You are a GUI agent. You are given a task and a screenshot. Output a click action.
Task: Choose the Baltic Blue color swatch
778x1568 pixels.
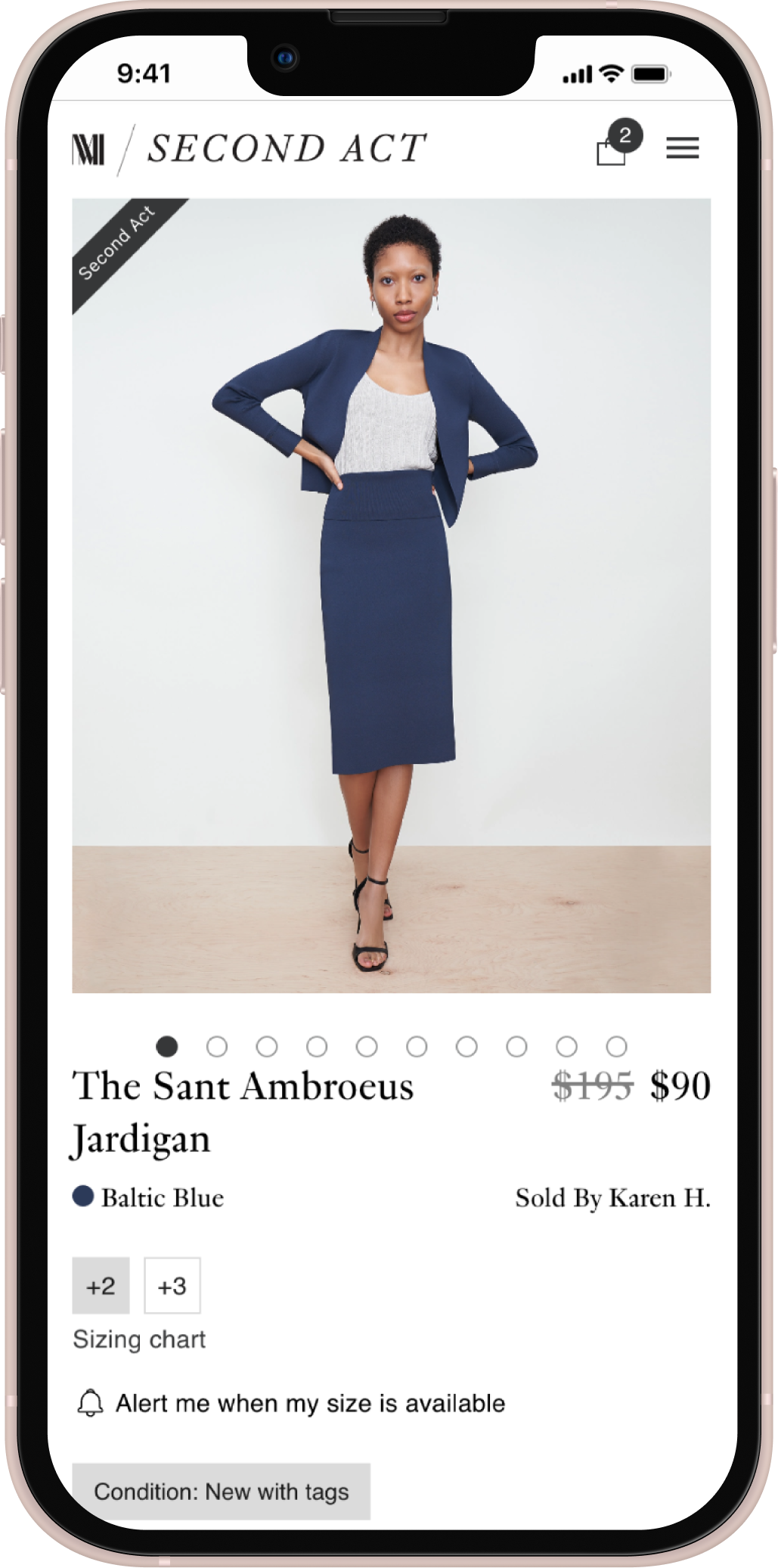point(83,1197)
